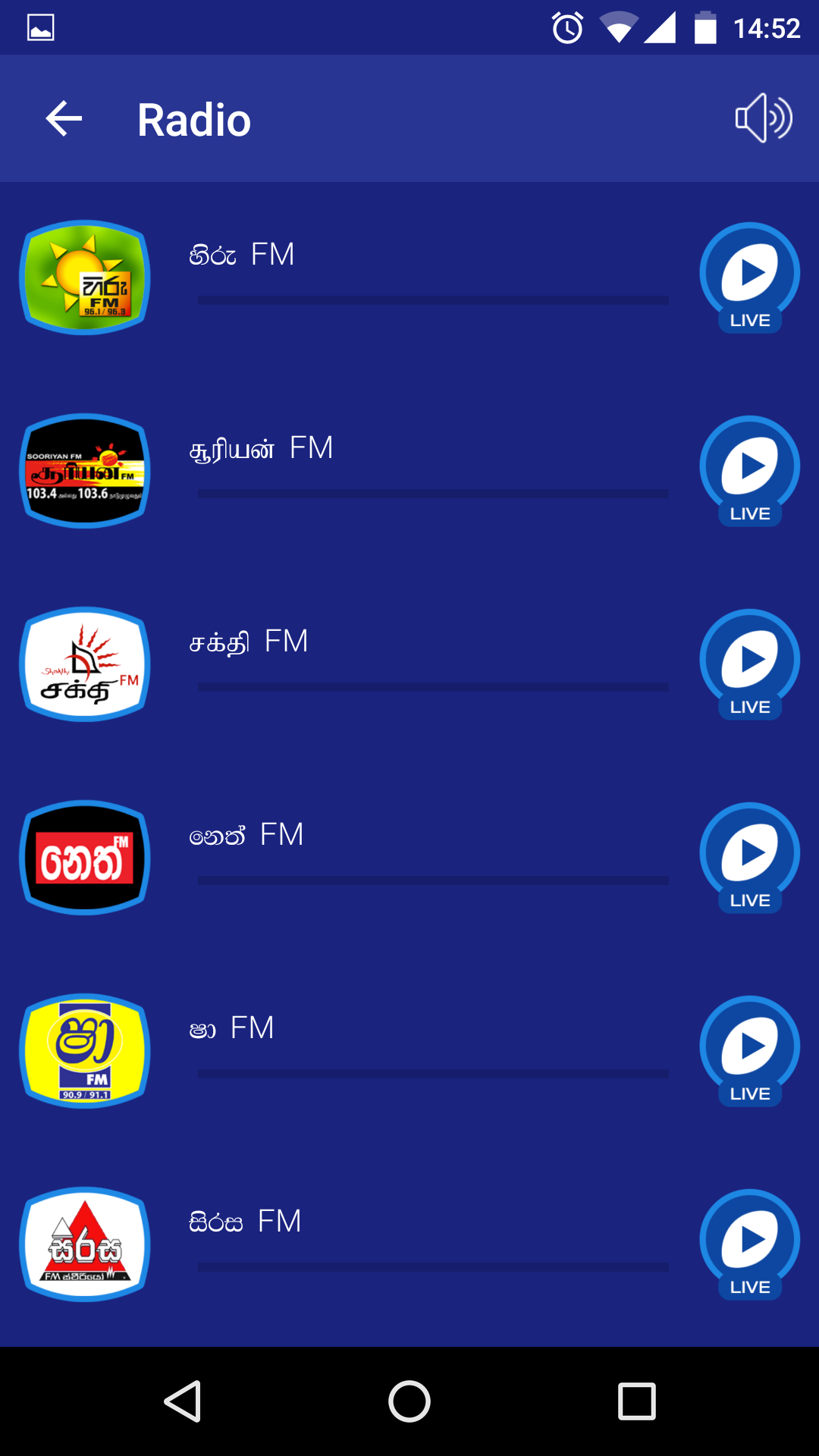Tap the progress bar under Hiru FM
The height and width of the screenshot is (1456, 819).
click(x=431, y=300)
